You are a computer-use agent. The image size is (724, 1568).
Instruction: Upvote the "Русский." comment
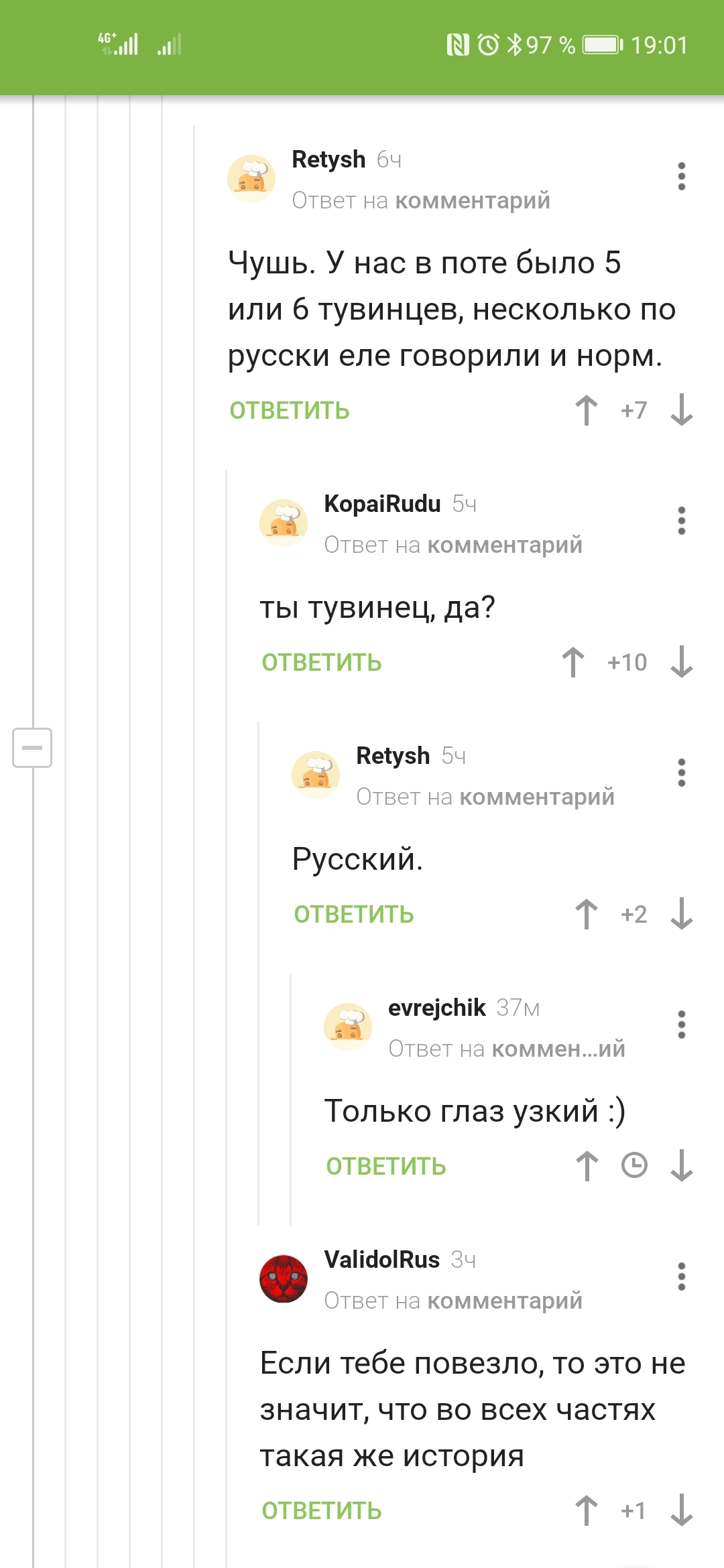[587, 914]
